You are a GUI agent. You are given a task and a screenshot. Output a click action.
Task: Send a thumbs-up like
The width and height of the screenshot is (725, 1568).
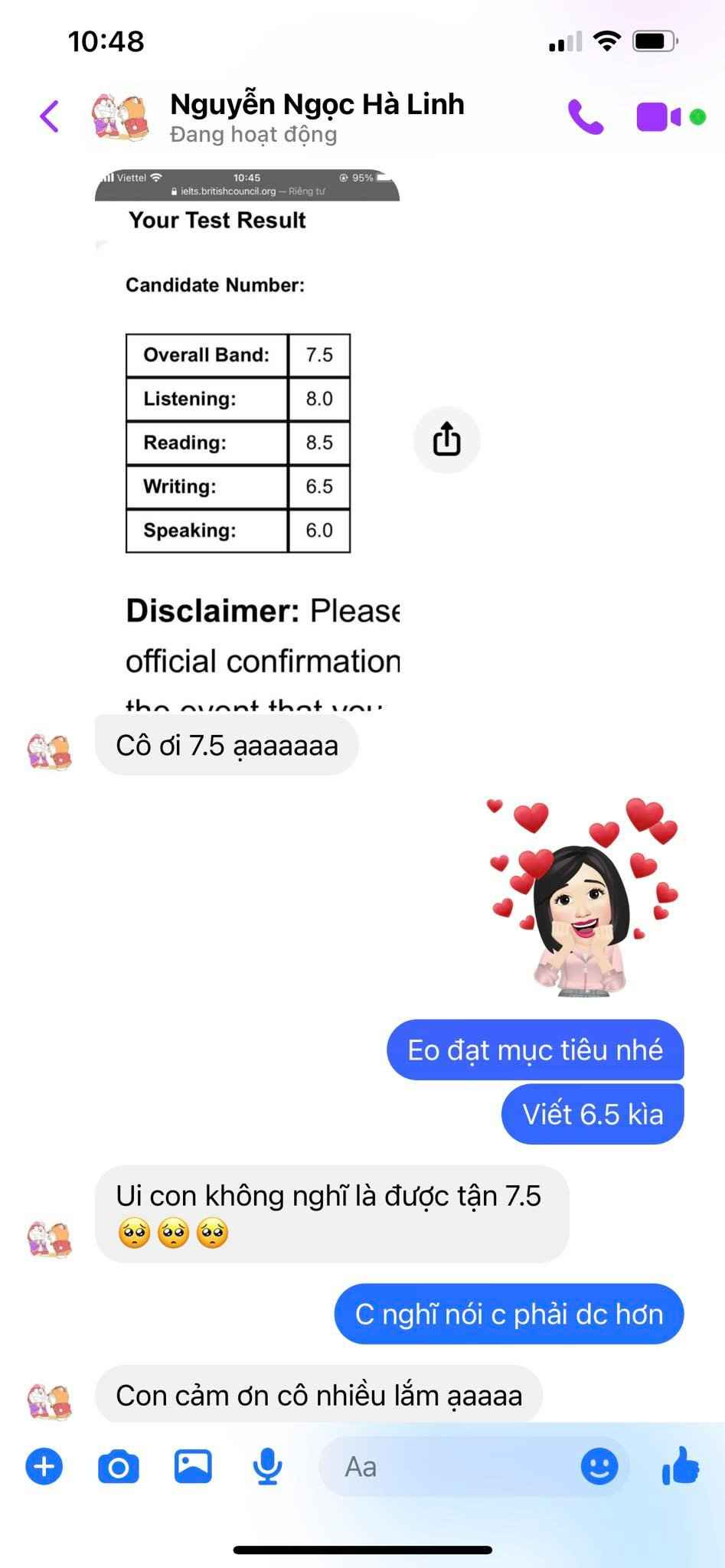click(x=681, y=1466)
